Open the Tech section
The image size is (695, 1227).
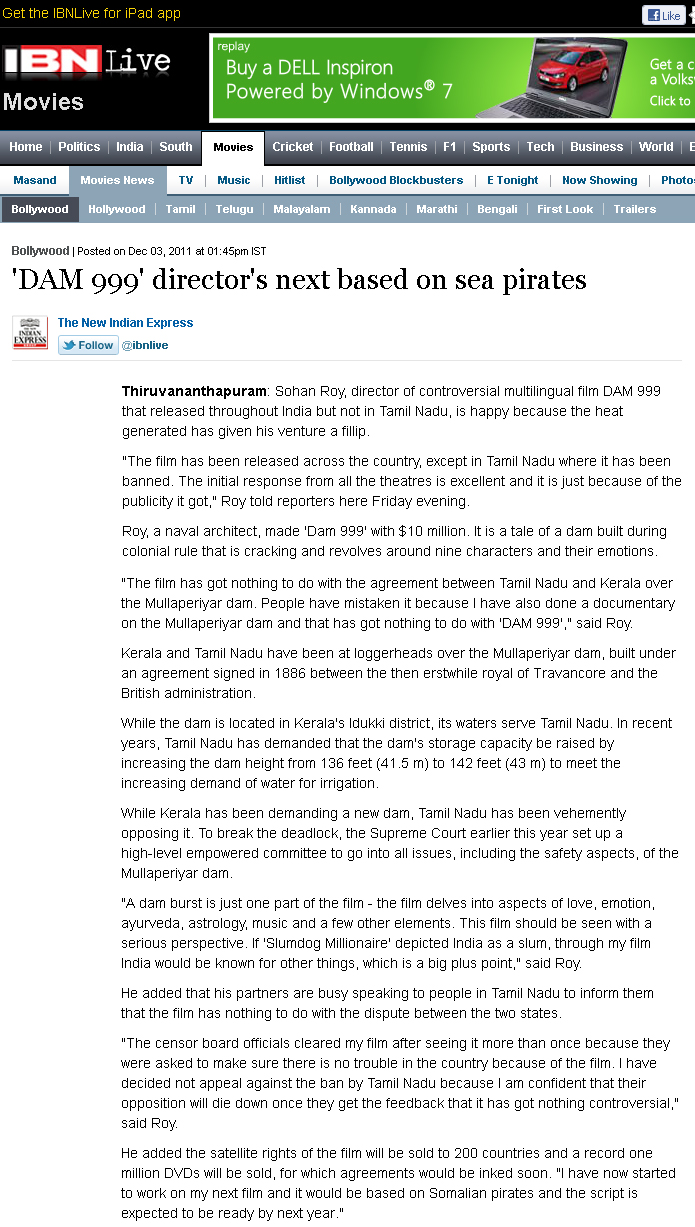pyautogui.click(x=540, y=147)
